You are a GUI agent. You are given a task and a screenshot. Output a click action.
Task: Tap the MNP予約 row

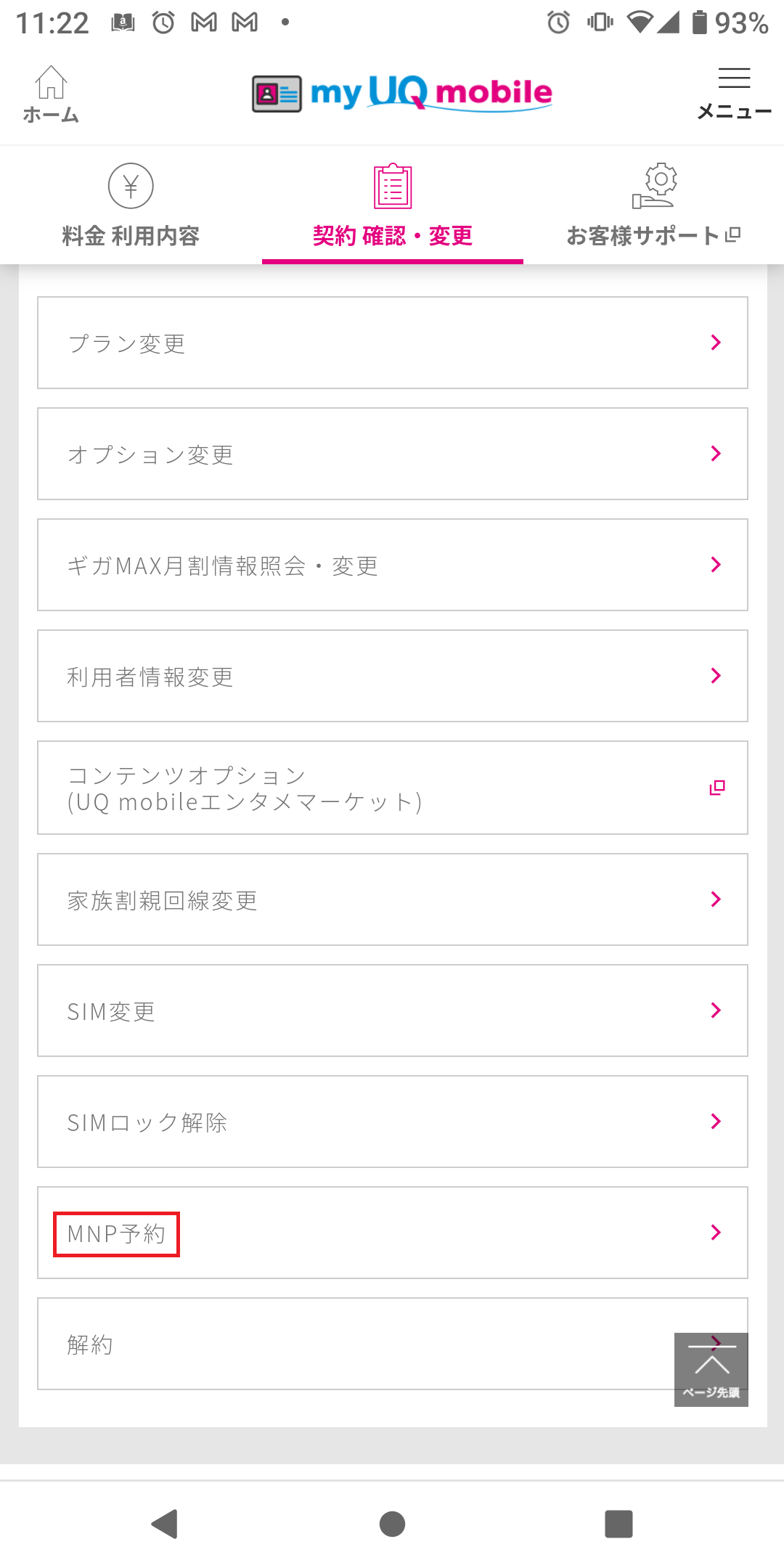[392, 1233]
